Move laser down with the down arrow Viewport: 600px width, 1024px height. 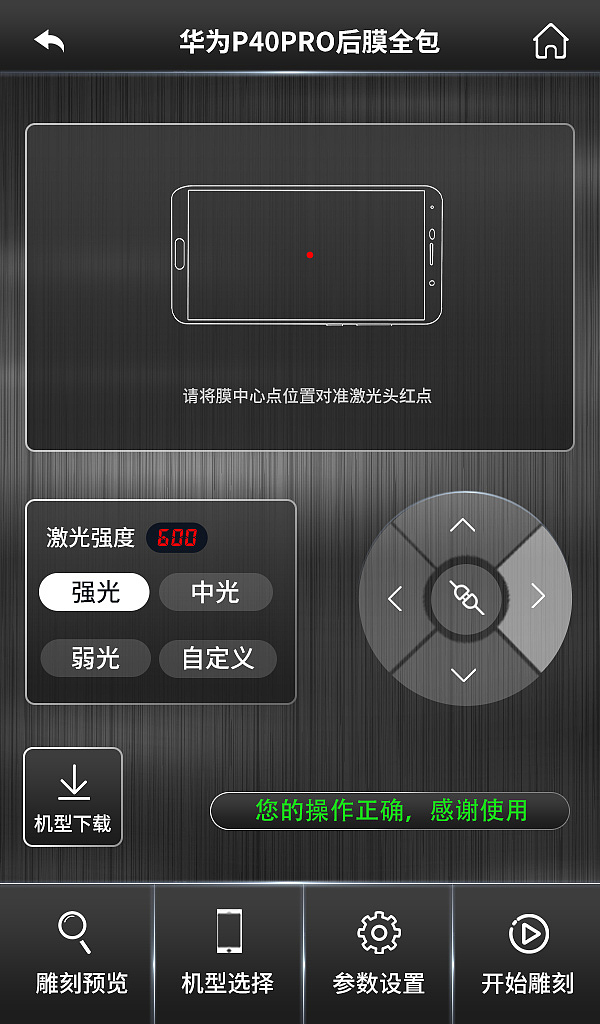tap(463, 674)
